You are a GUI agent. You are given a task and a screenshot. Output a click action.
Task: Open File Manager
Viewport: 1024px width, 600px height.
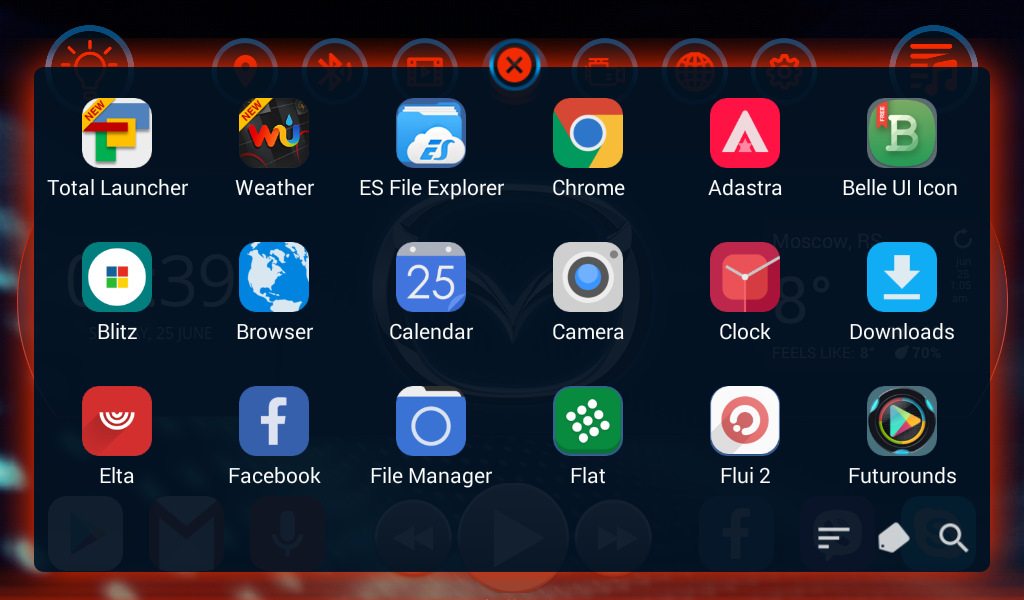click(x=431, y=422)
